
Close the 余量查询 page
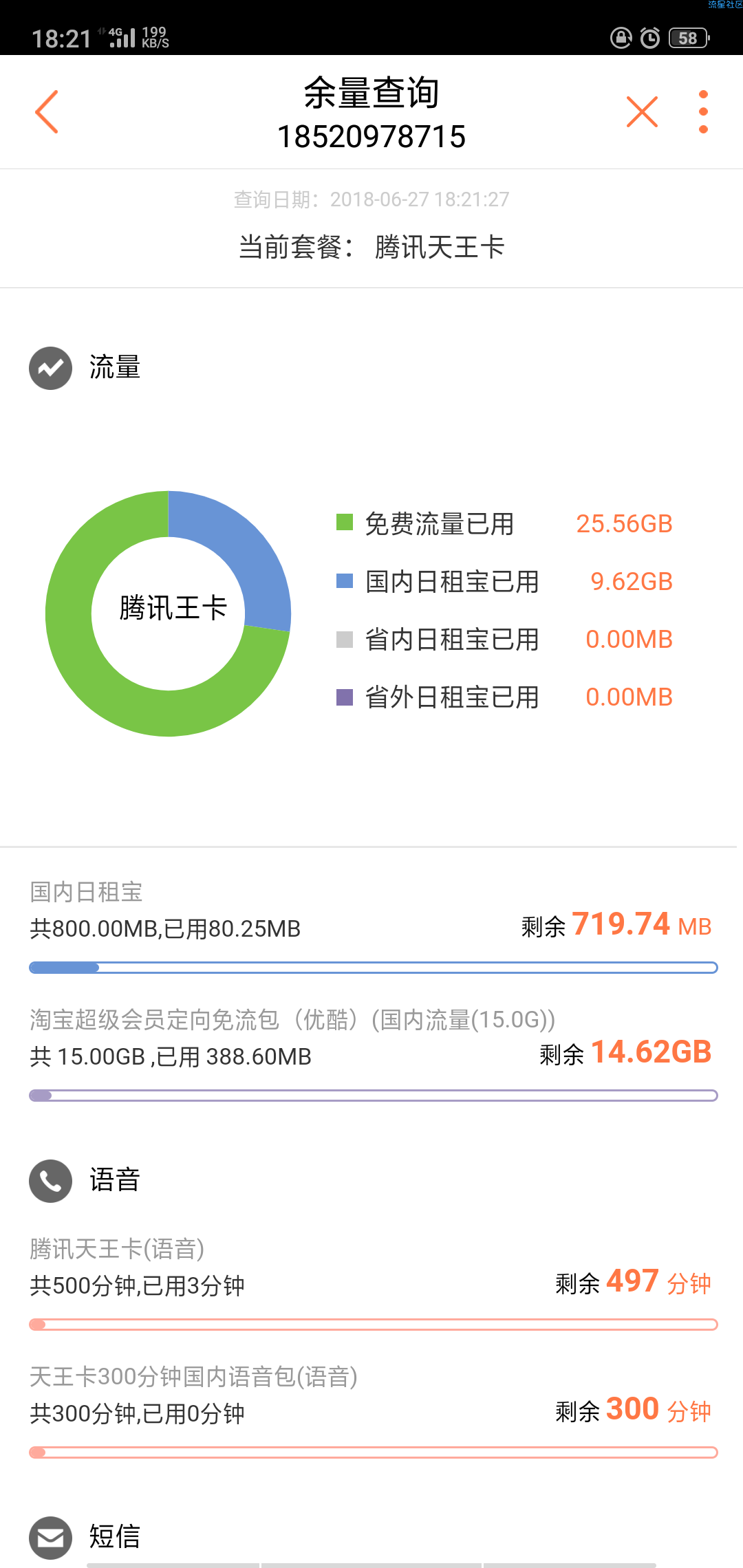click(x=642, y=111)
